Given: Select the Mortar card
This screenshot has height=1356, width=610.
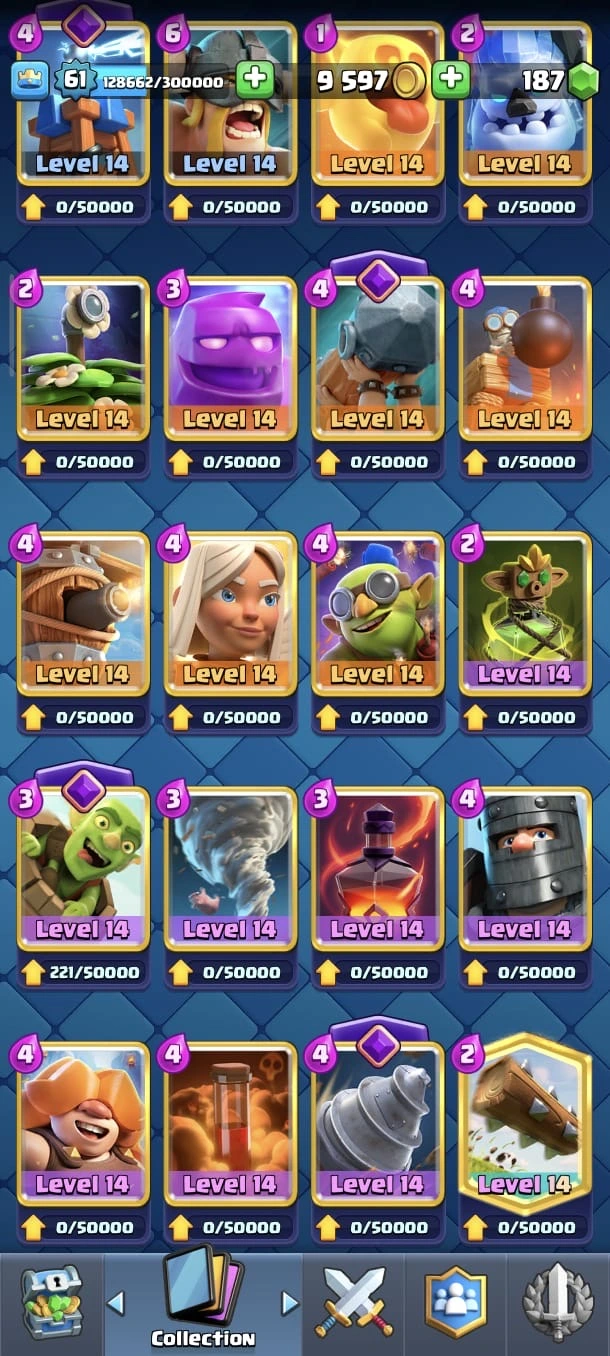Looking at the screenshot, I should tap(376, 355).
